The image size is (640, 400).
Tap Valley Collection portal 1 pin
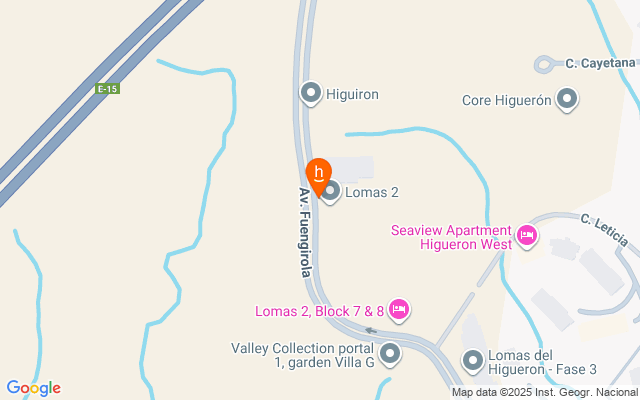coord(390,353)
